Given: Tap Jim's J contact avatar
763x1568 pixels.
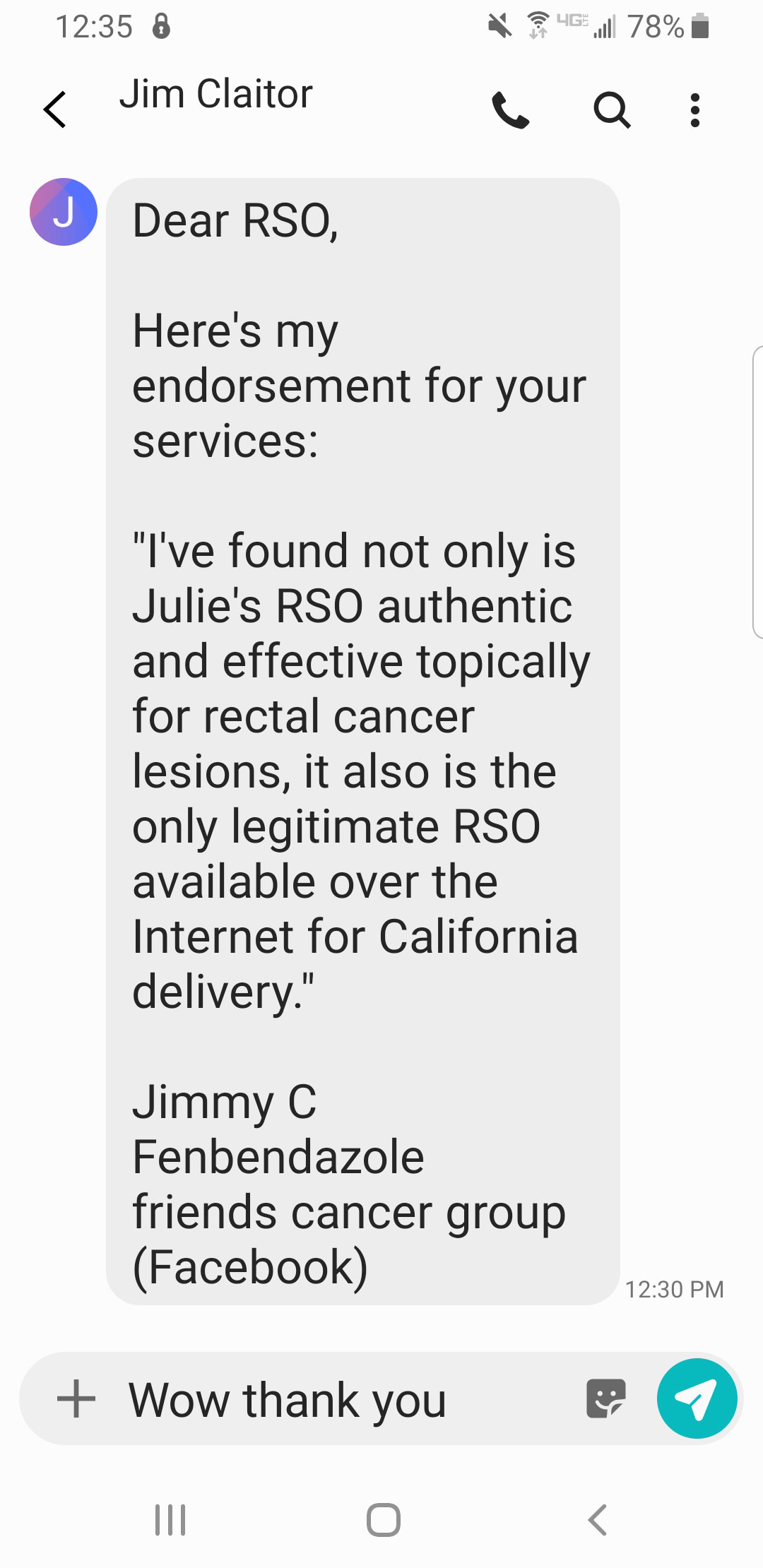Looking at the screenshot, I should pyautogui.click(x=64, y=212).
